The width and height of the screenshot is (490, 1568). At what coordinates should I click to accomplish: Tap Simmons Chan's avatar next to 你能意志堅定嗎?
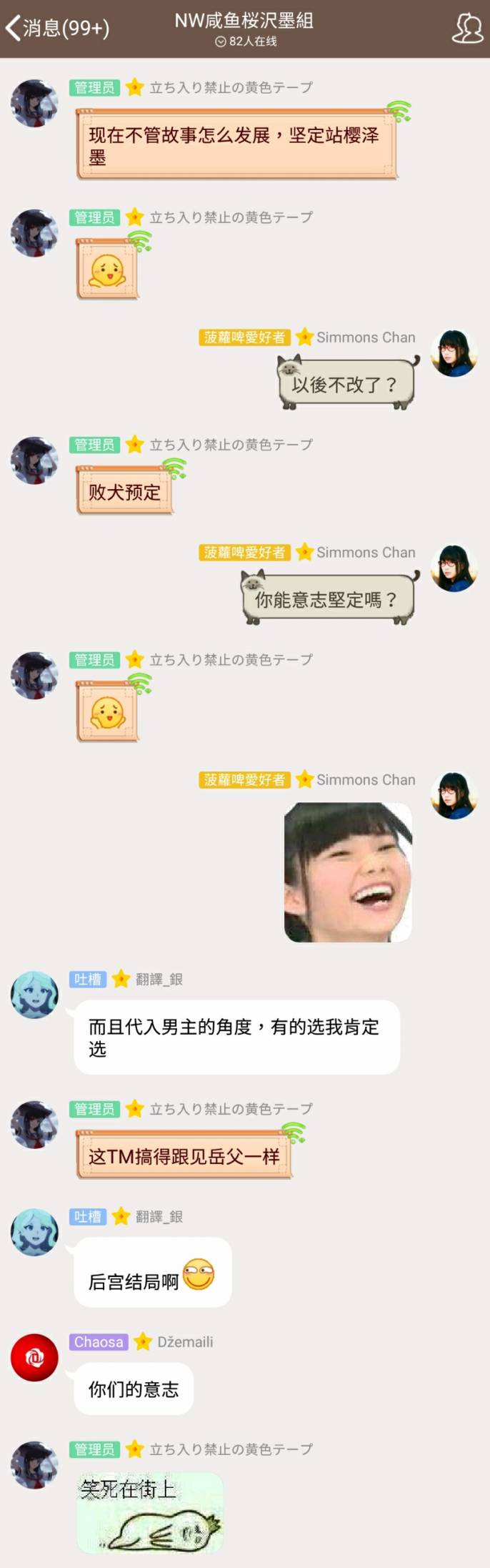click(454, 568)
